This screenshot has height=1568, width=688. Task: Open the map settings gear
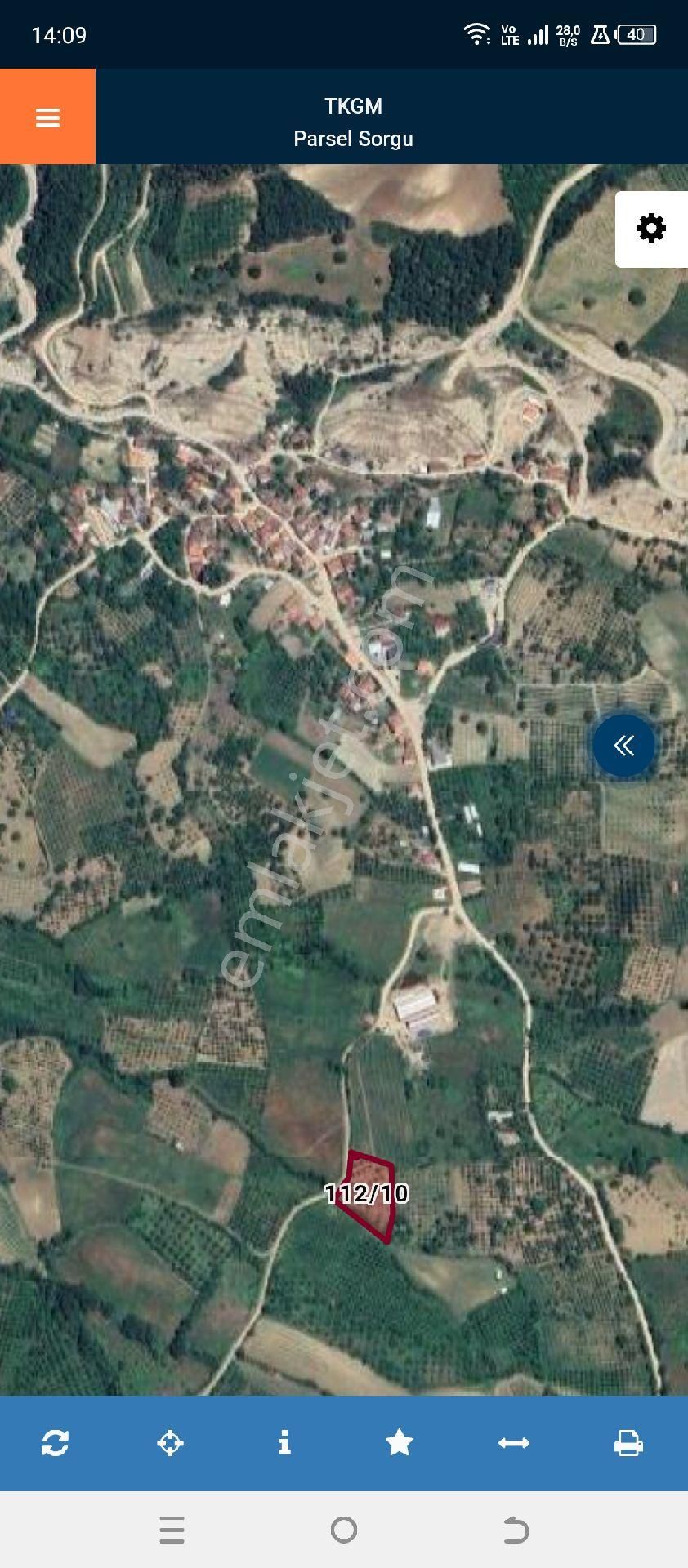click(651, 229)
